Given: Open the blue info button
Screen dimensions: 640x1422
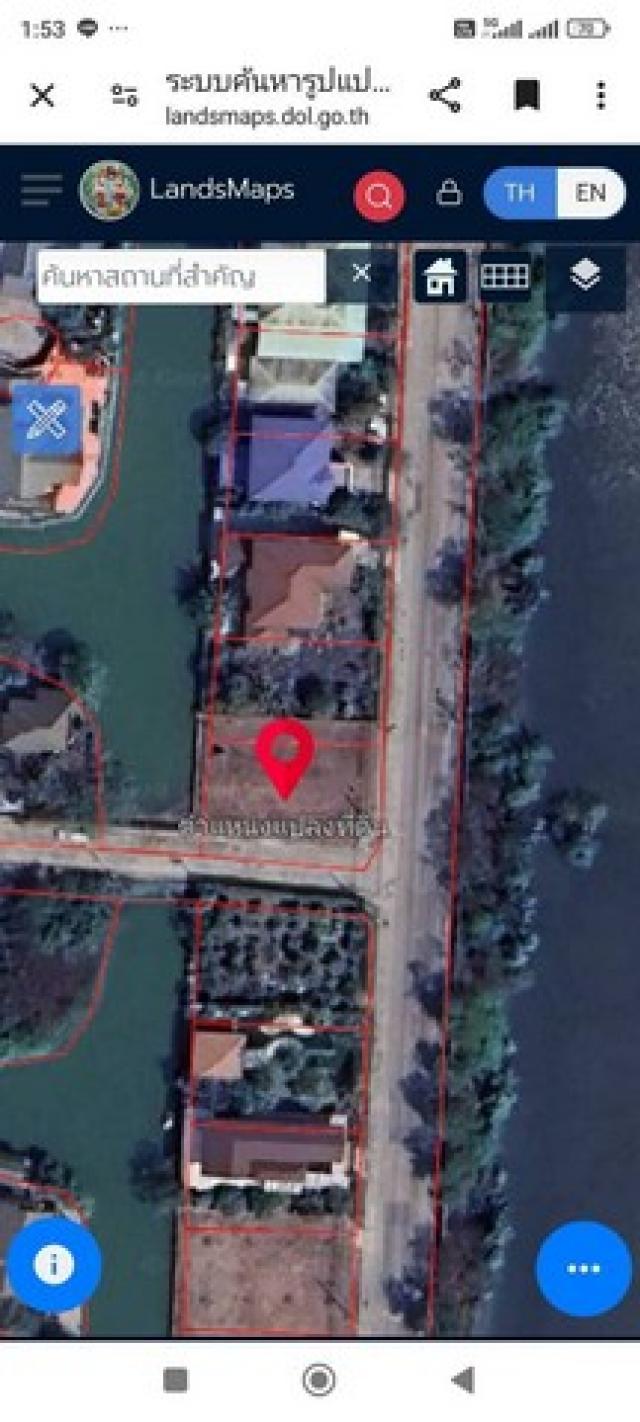Looking at the screenshot, I should tap(54, 1265).
